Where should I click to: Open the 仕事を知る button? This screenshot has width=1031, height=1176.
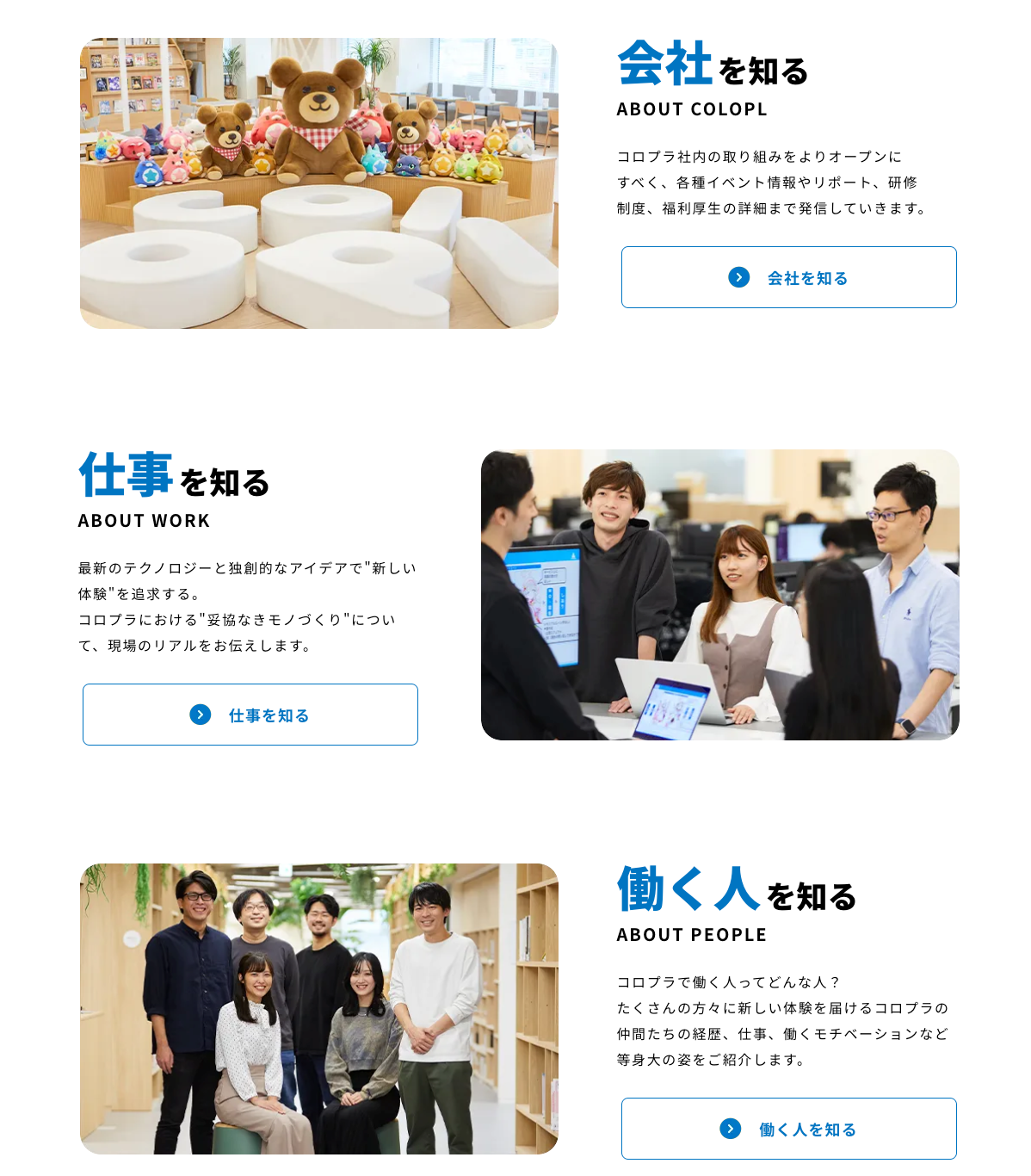(x=250, y=715)
